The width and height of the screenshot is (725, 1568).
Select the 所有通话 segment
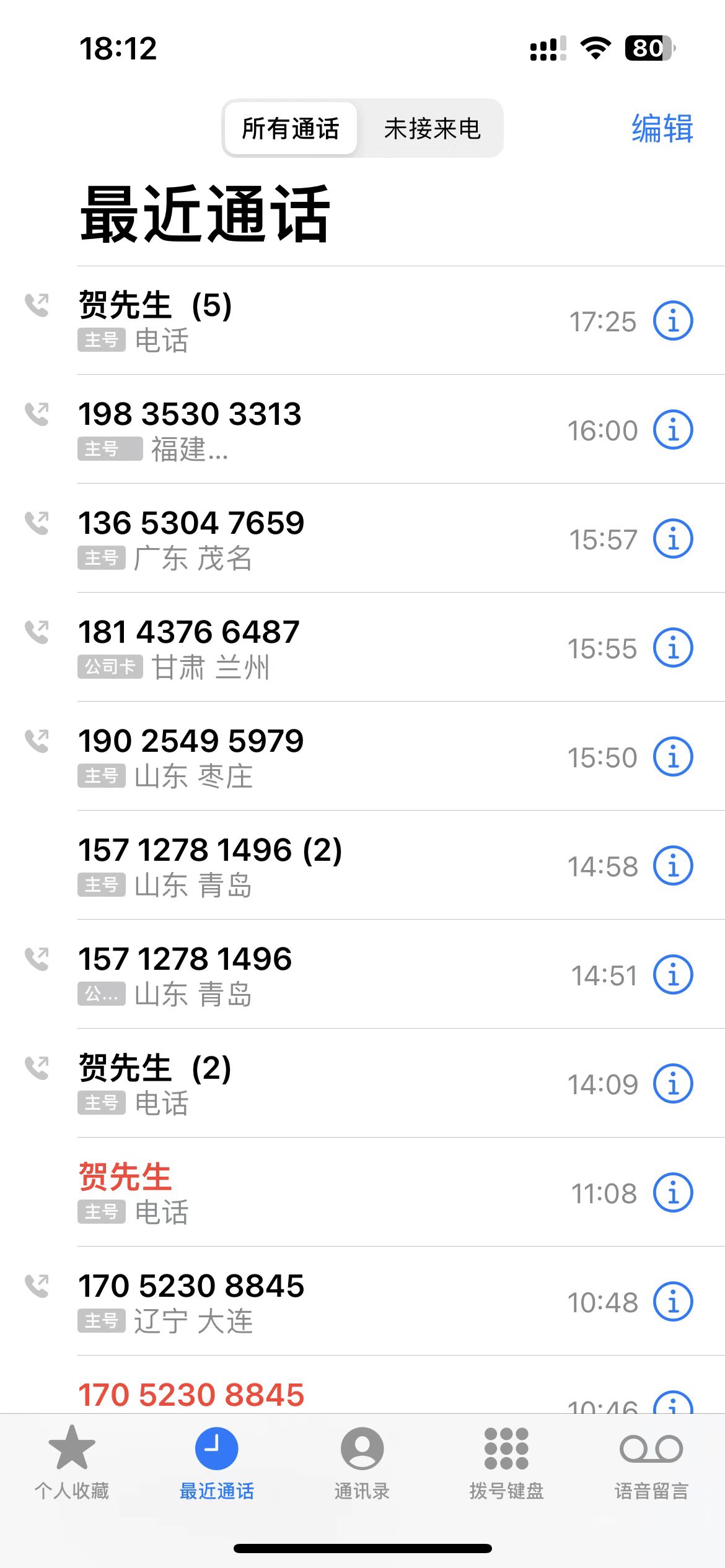pyautogui.click(x=291, y=129)
